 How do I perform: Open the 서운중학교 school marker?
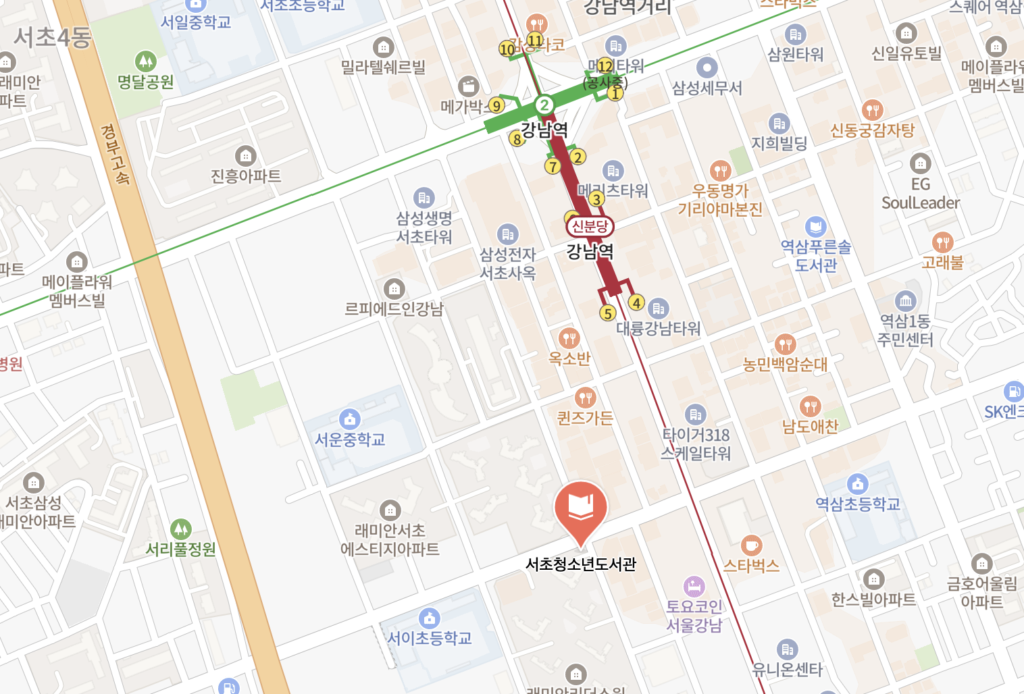(350, 418)
